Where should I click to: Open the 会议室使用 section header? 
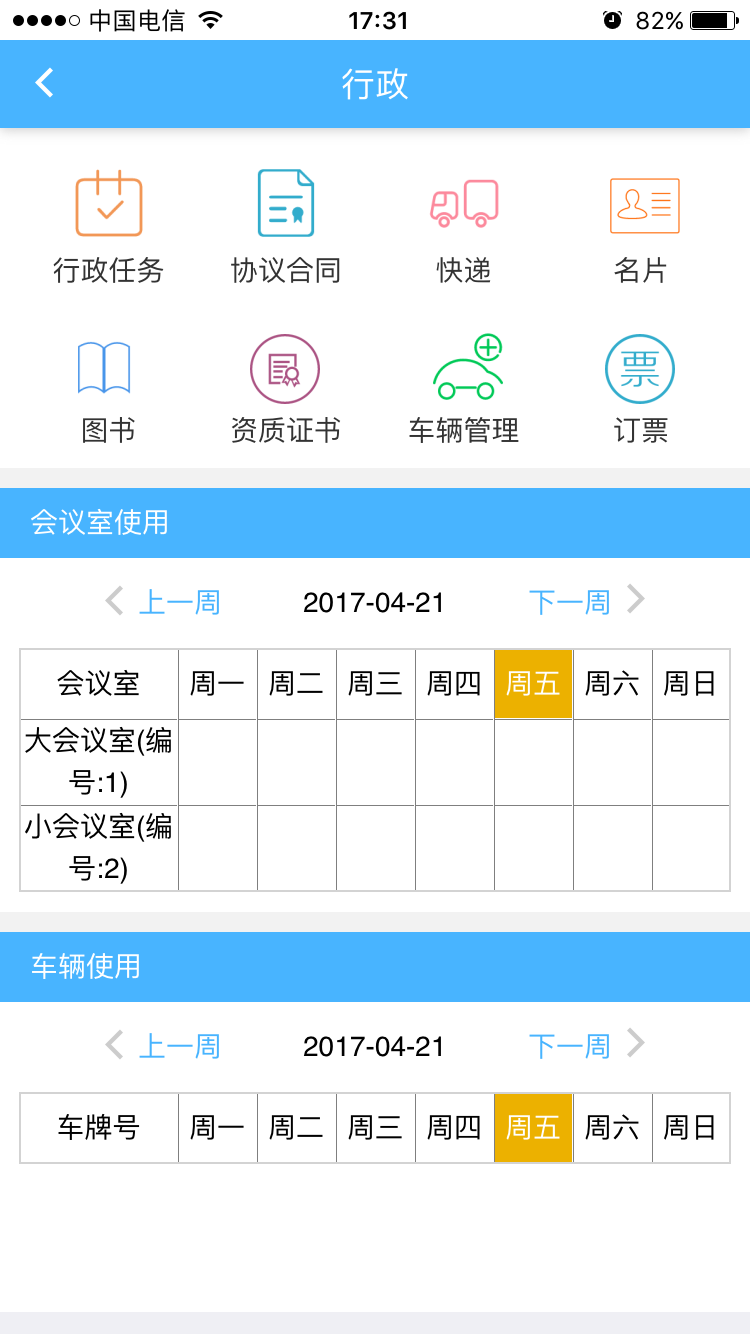96,522
